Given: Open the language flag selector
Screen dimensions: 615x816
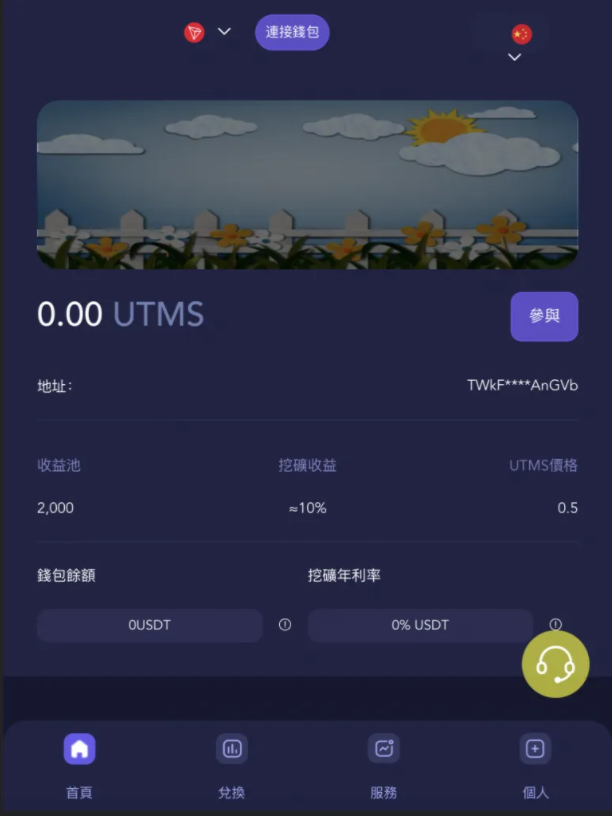Looking at the screenshot, I should tap(519, 40).
